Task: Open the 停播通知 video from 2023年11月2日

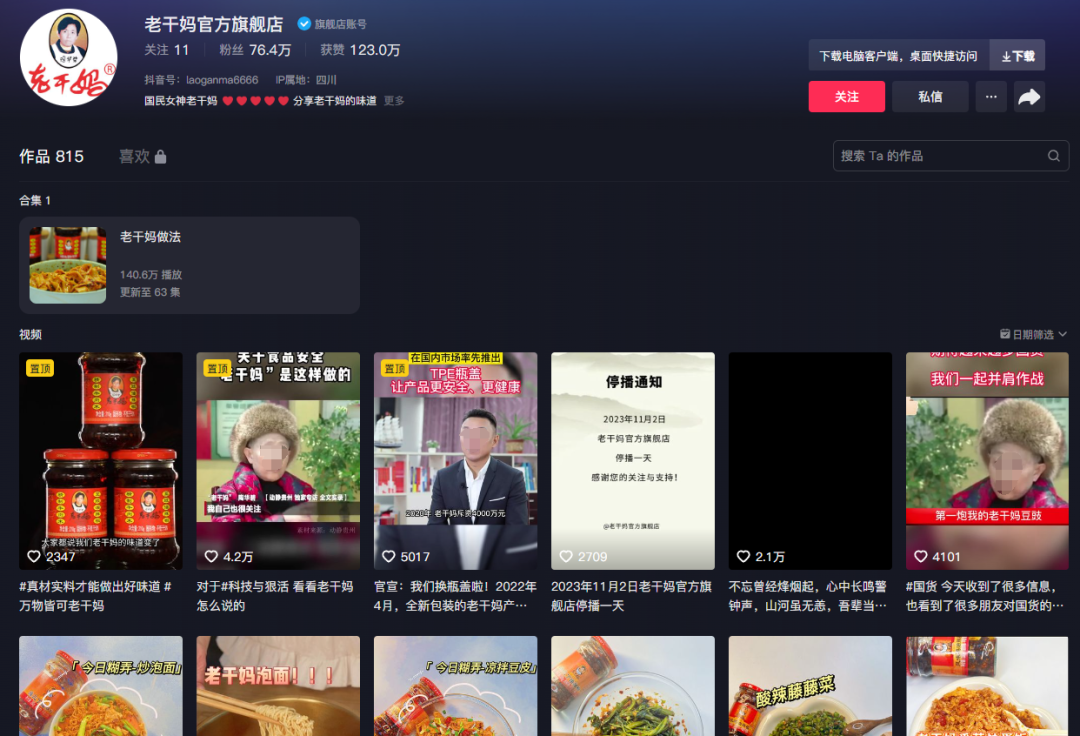Action: (x=633, y=460)
